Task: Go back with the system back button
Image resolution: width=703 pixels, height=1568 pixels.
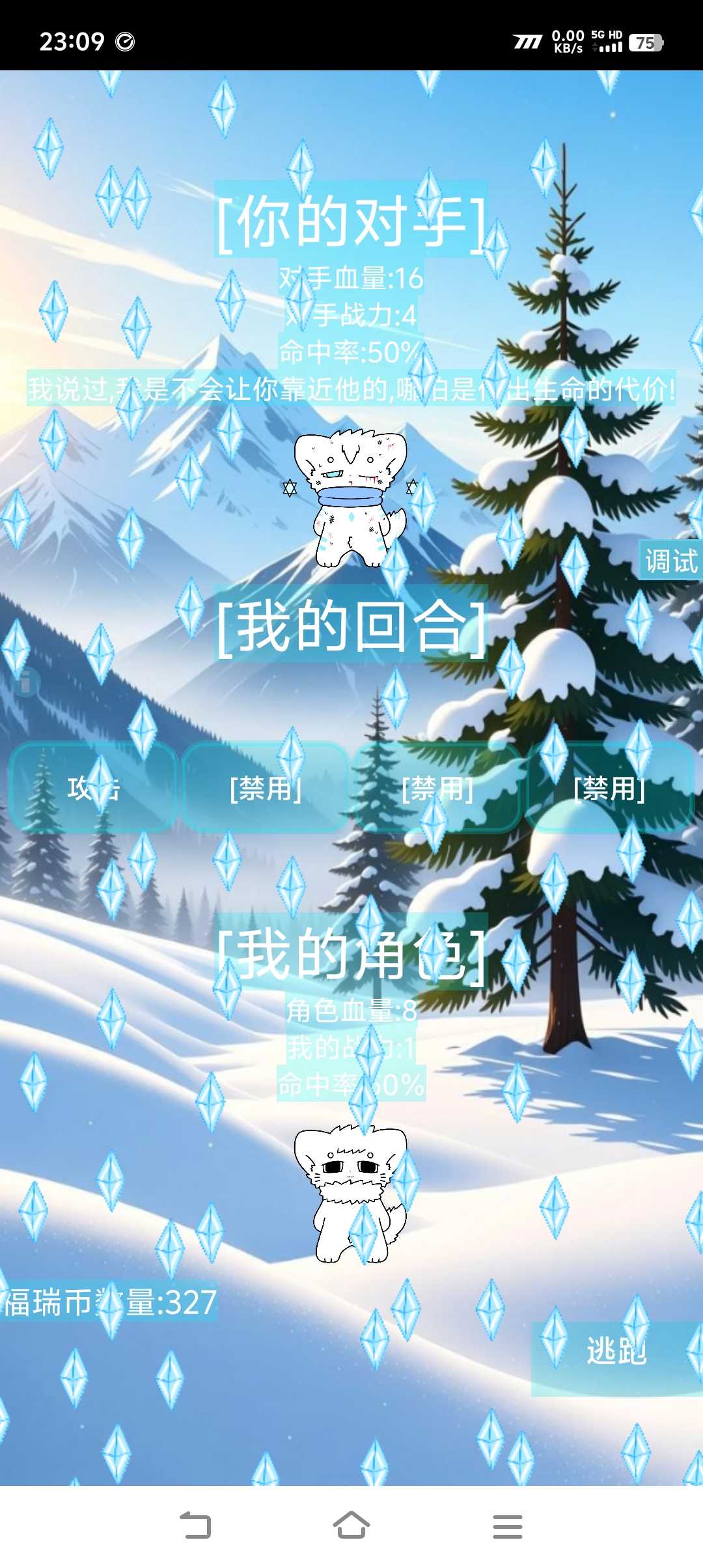Action: (x=195, y=1525)
